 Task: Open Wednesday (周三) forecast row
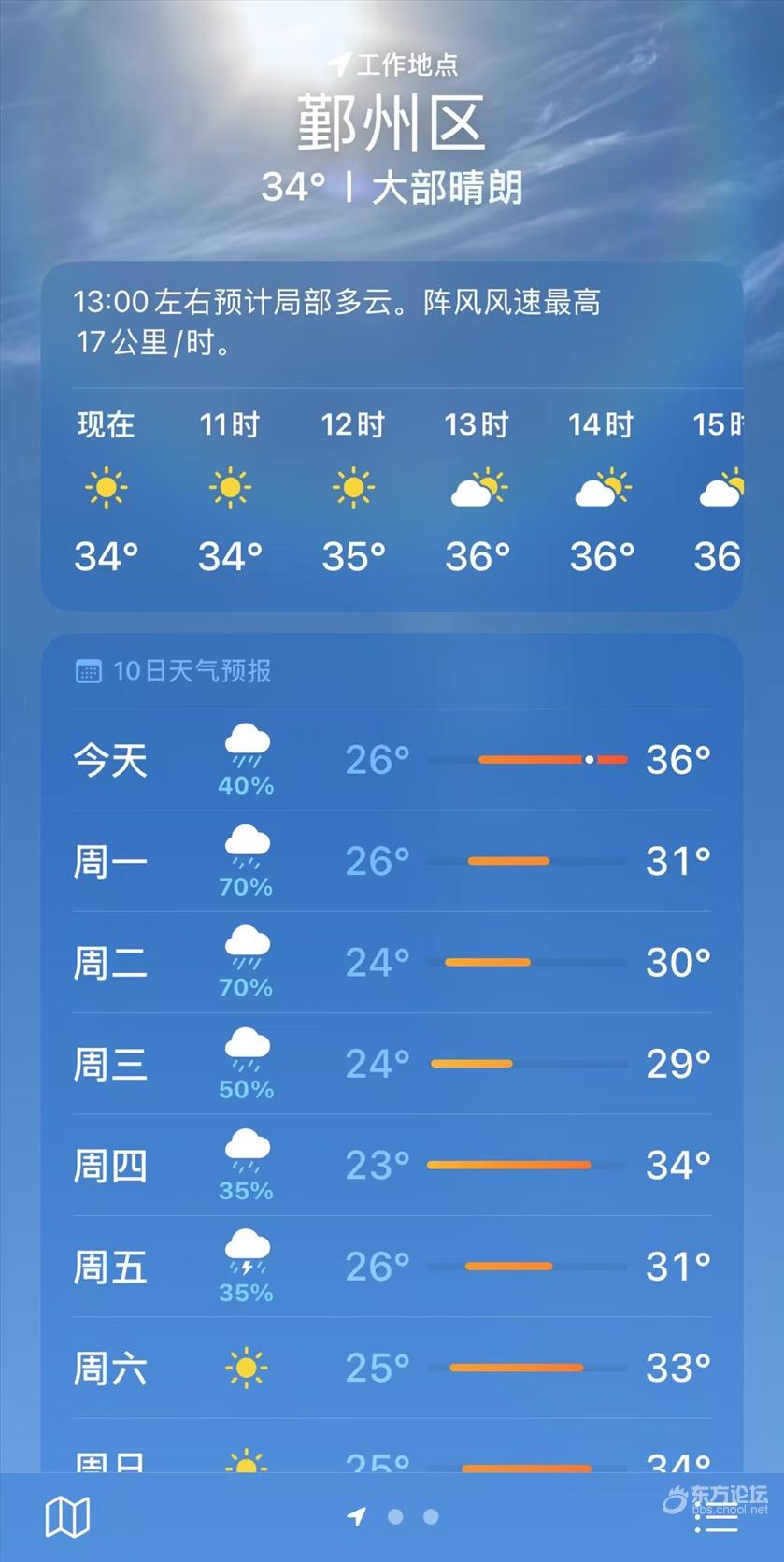point(392,1064)
